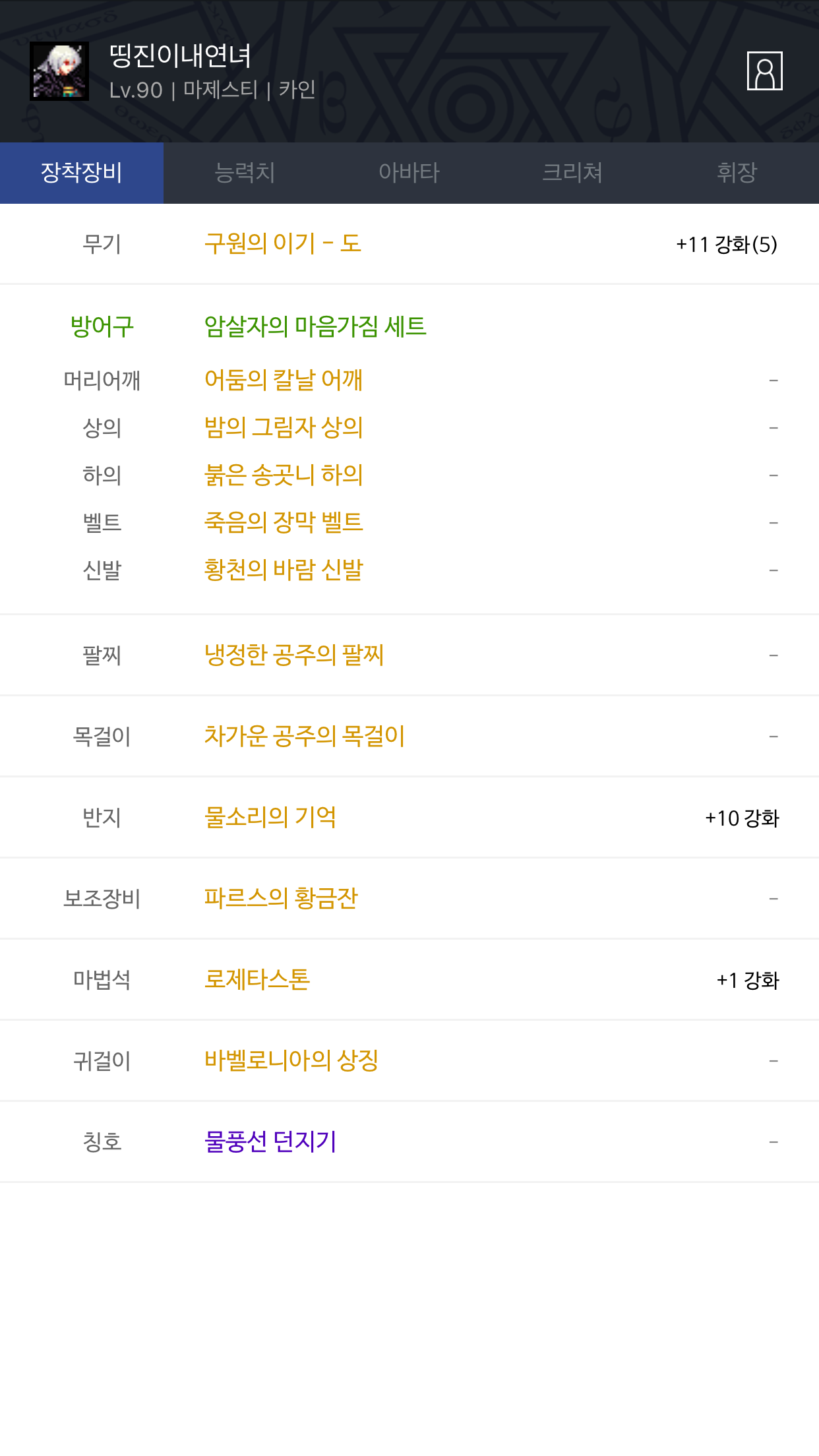Open top armor 밤의 그림자 상의

pyautogui.click(x=284, y=427)
